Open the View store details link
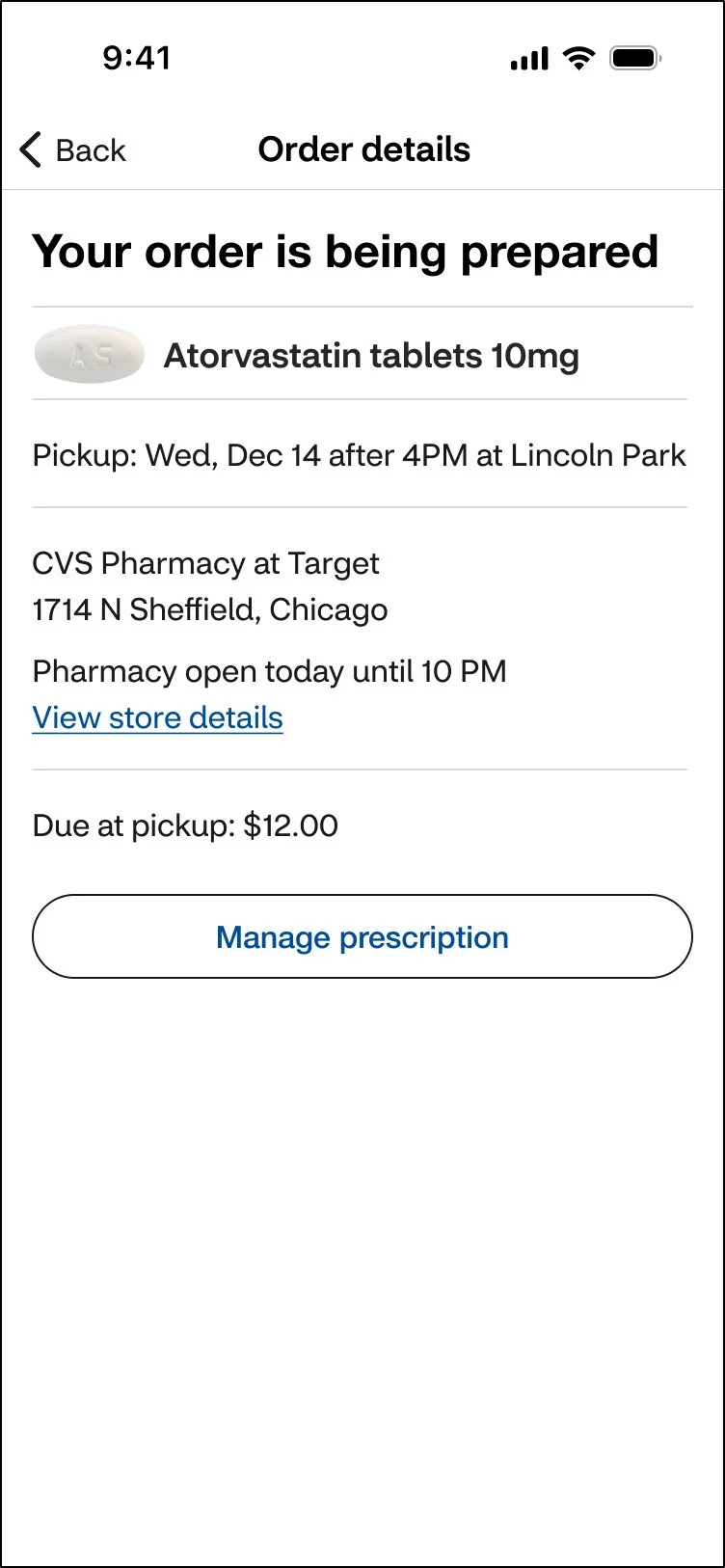The height and width of the screenshot is (1568, 725). pyautogui.click(x=157, y=718)
